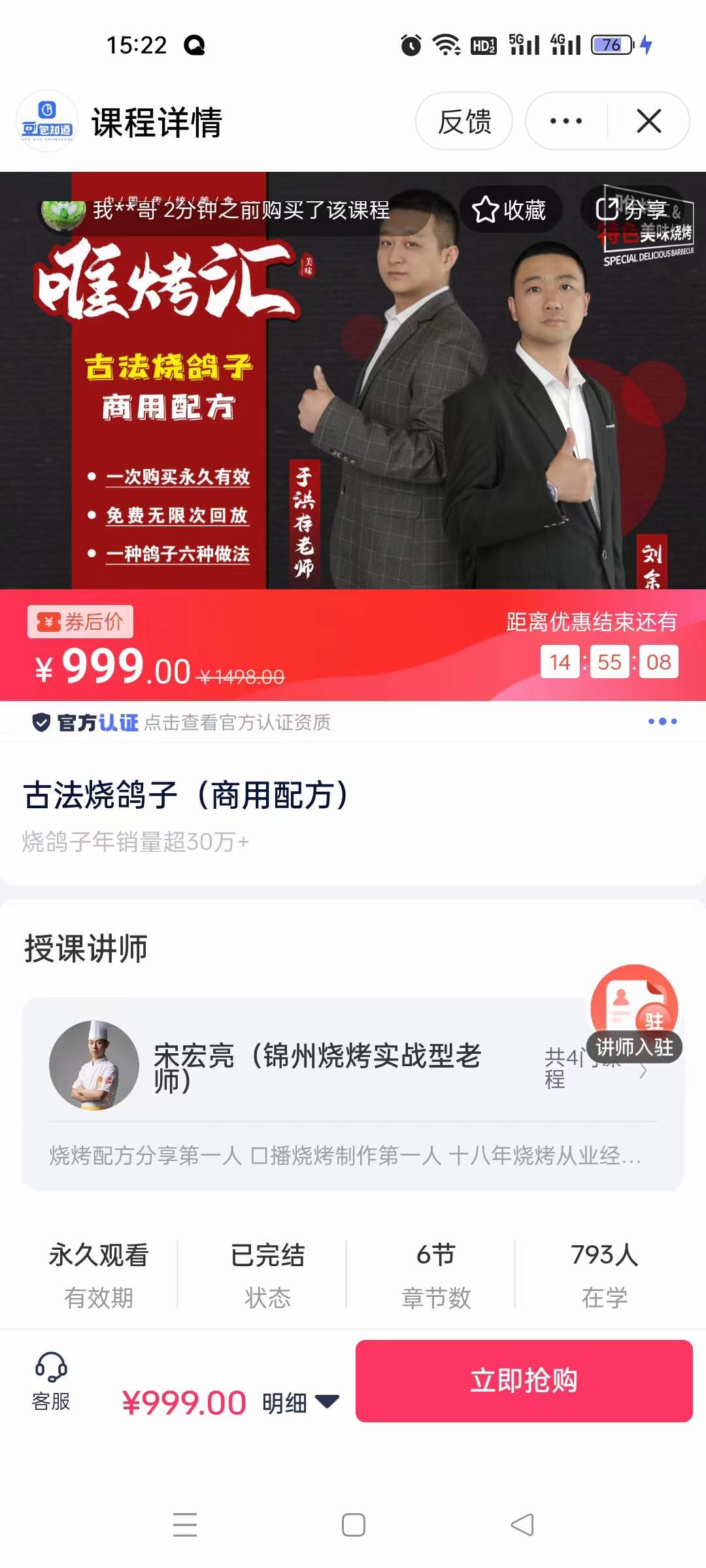This screenshot has width=706, height=1568.
Task: Toggle the course favorite state via 收藏
Action: (x=510, y=210)
